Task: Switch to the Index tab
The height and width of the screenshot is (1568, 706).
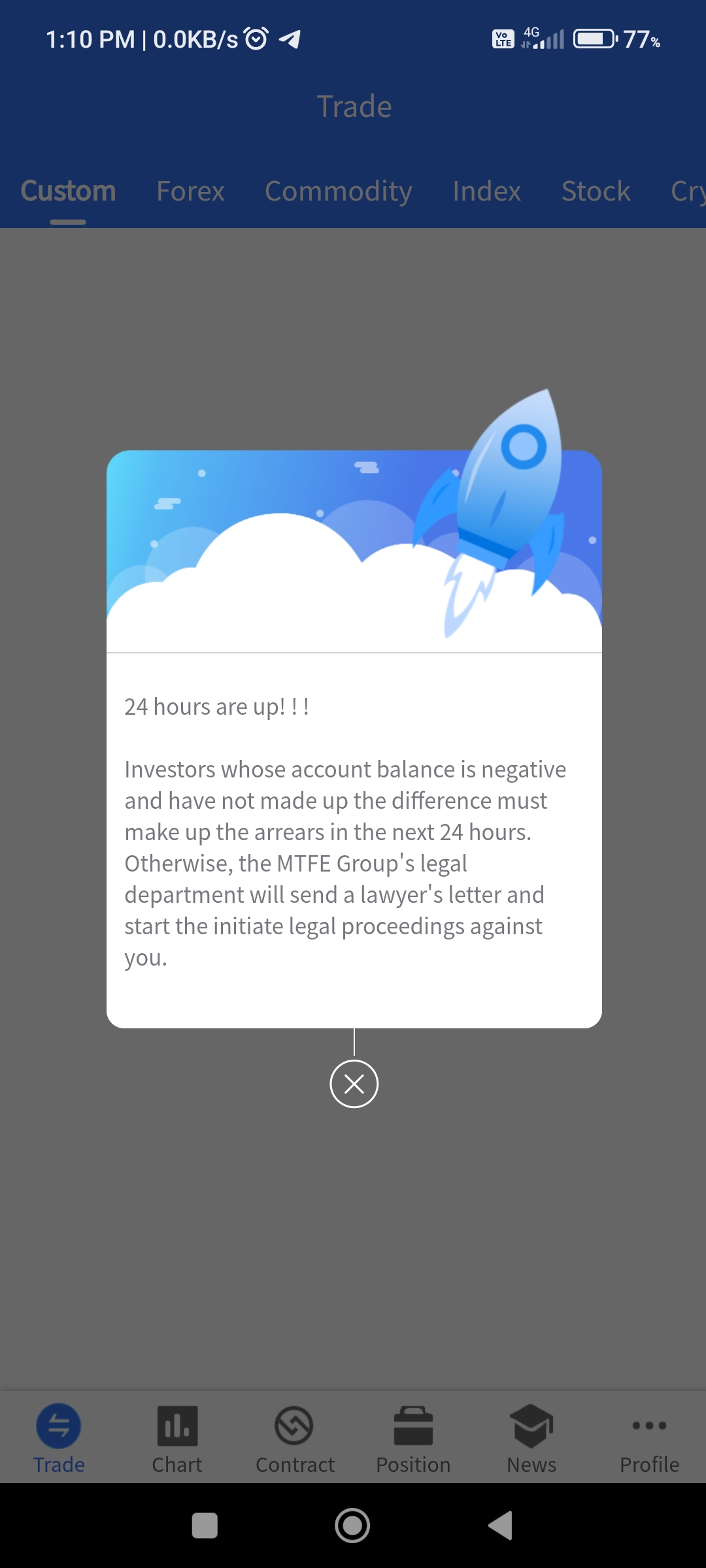Action: (x=486, y=191)
